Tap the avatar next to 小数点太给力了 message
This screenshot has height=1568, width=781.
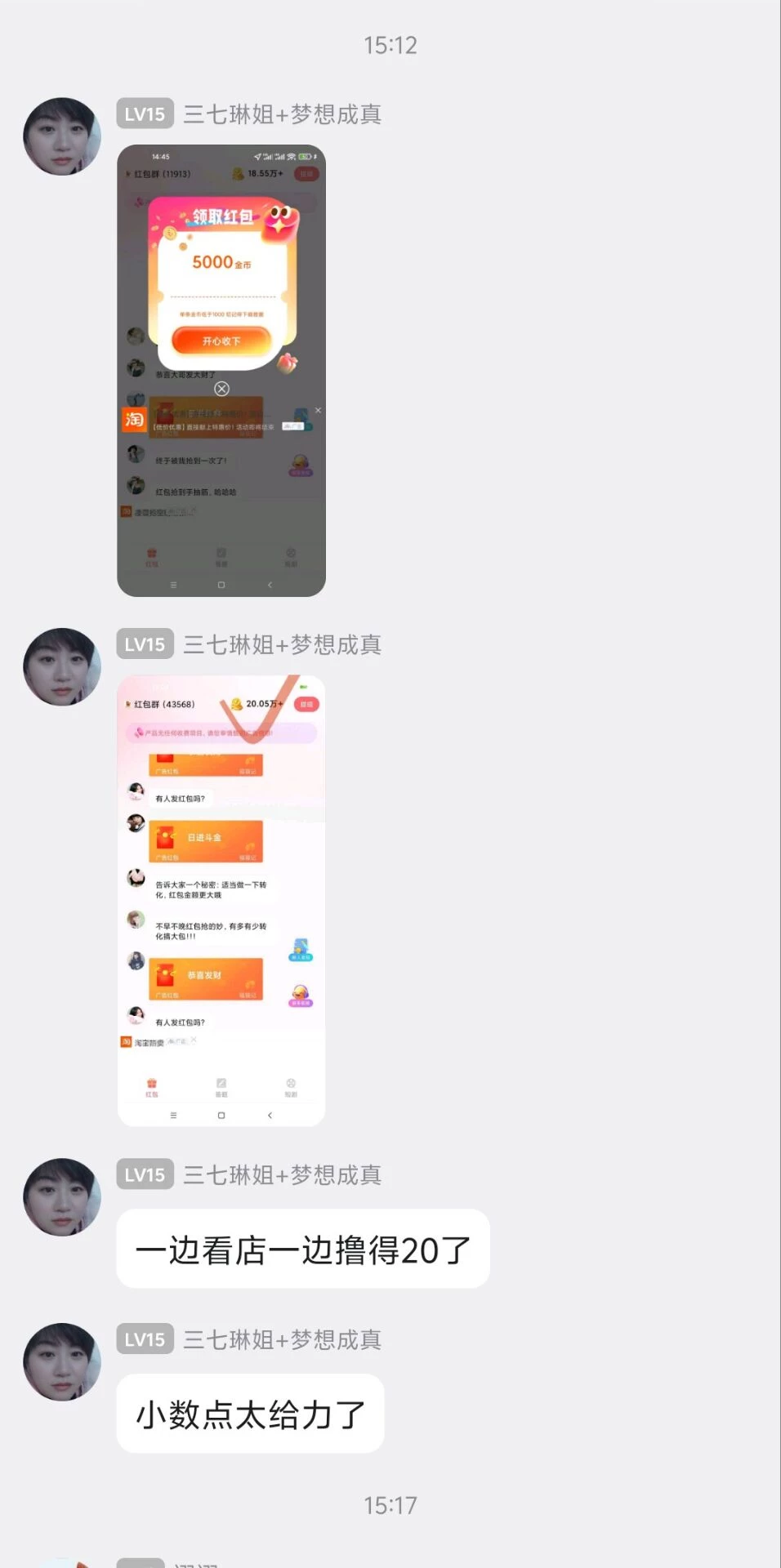(x=62, y=1361)
